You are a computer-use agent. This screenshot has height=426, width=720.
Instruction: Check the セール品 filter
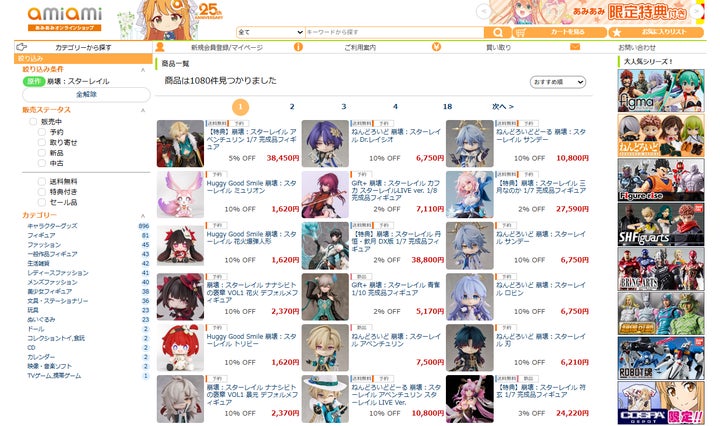[34, 201]
